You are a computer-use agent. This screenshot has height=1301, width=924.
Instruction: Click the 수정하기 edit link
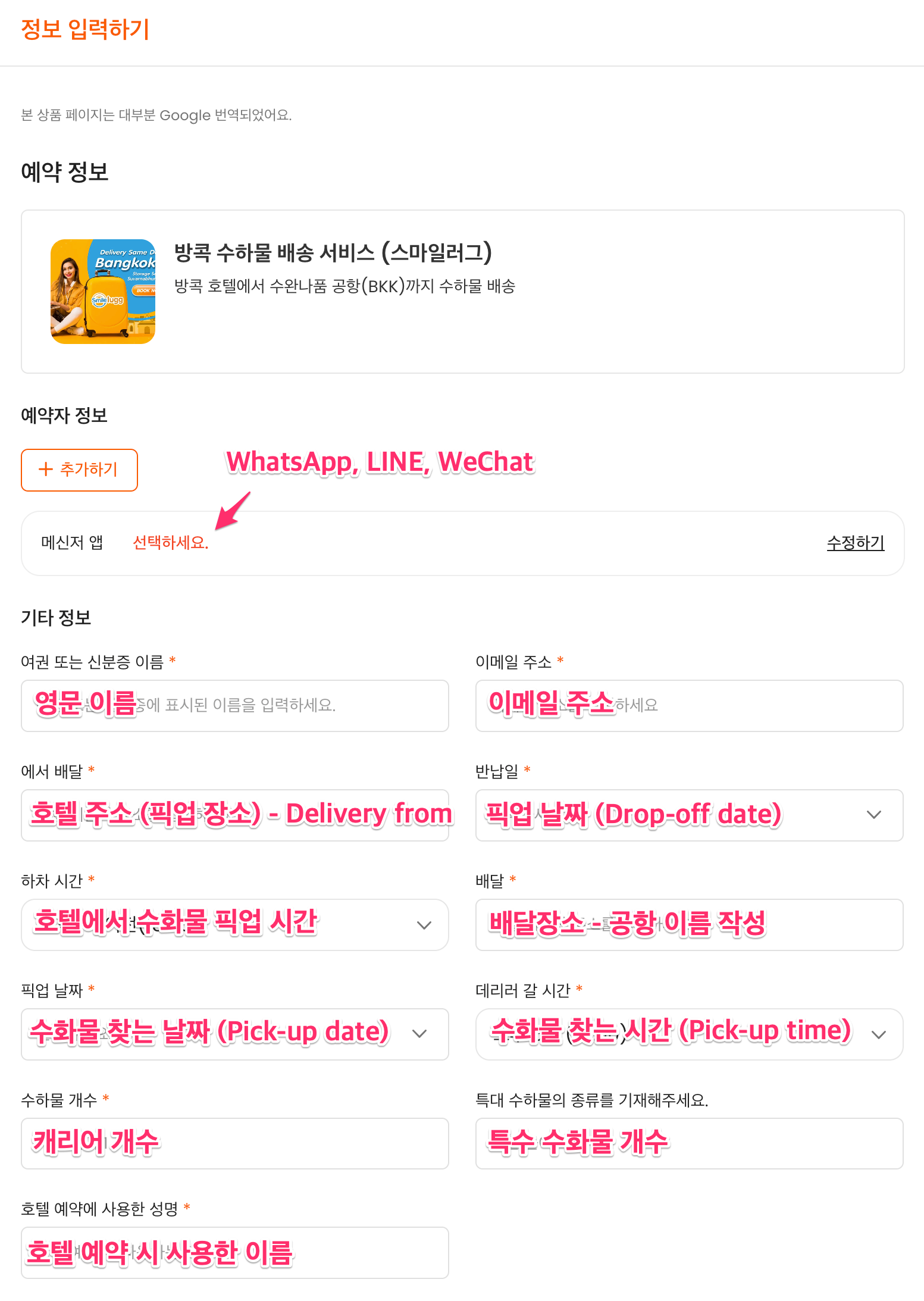tap(855, 543)
